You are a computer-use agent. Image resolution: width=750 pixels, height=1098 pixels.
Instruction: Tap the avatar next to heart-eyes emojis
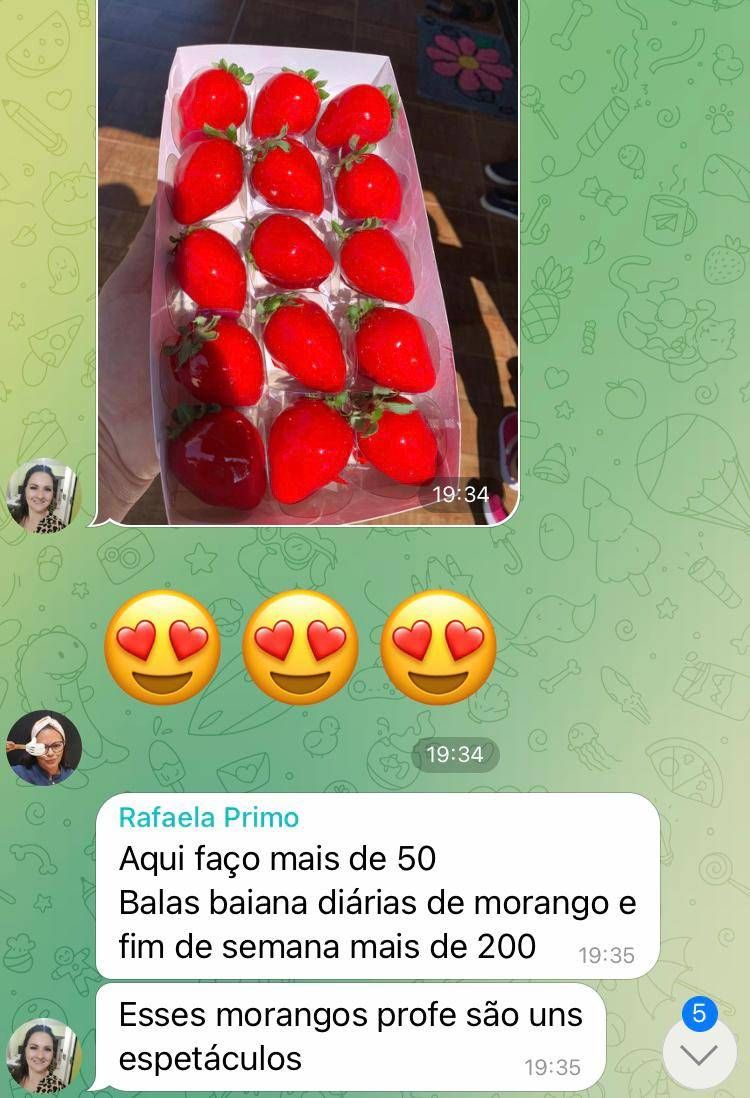coord(43,748)
